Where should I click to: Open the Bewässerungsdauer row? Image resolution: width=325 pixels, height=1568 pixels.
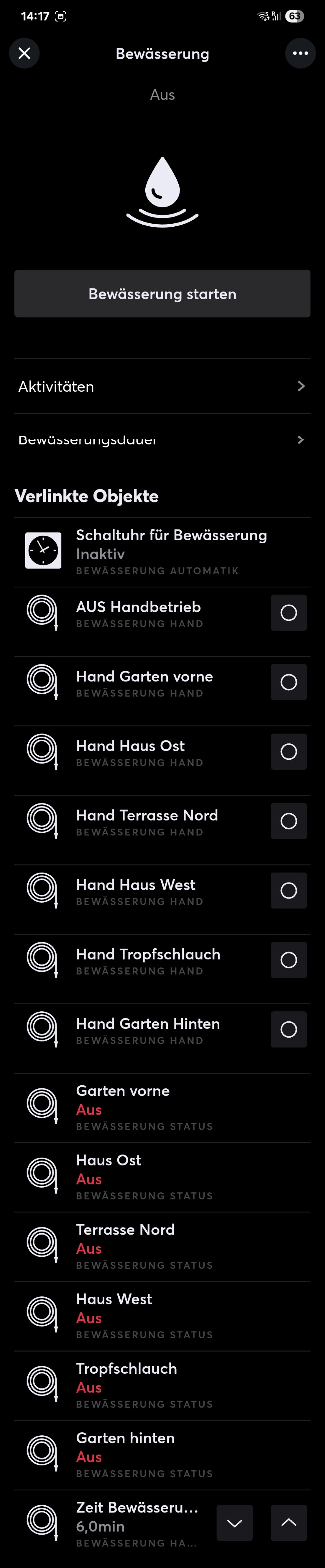[162, 439]
